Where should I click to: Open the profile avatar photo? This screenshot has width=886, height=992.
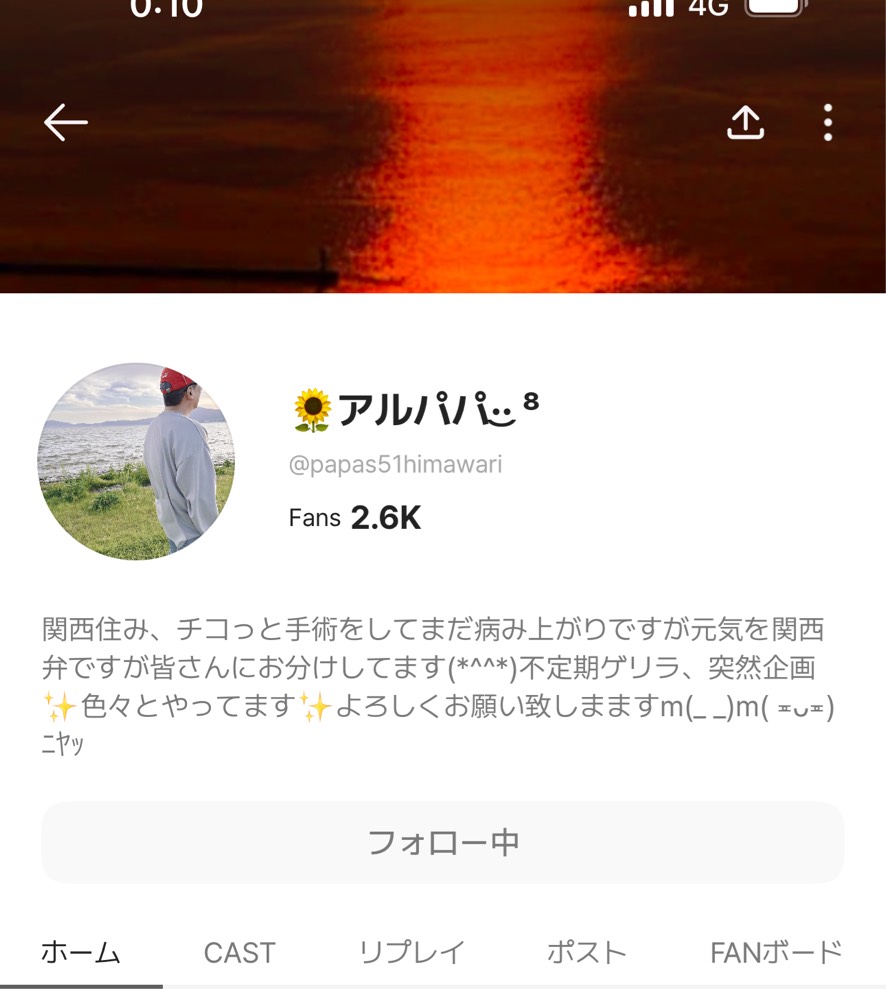click(138, 462)
